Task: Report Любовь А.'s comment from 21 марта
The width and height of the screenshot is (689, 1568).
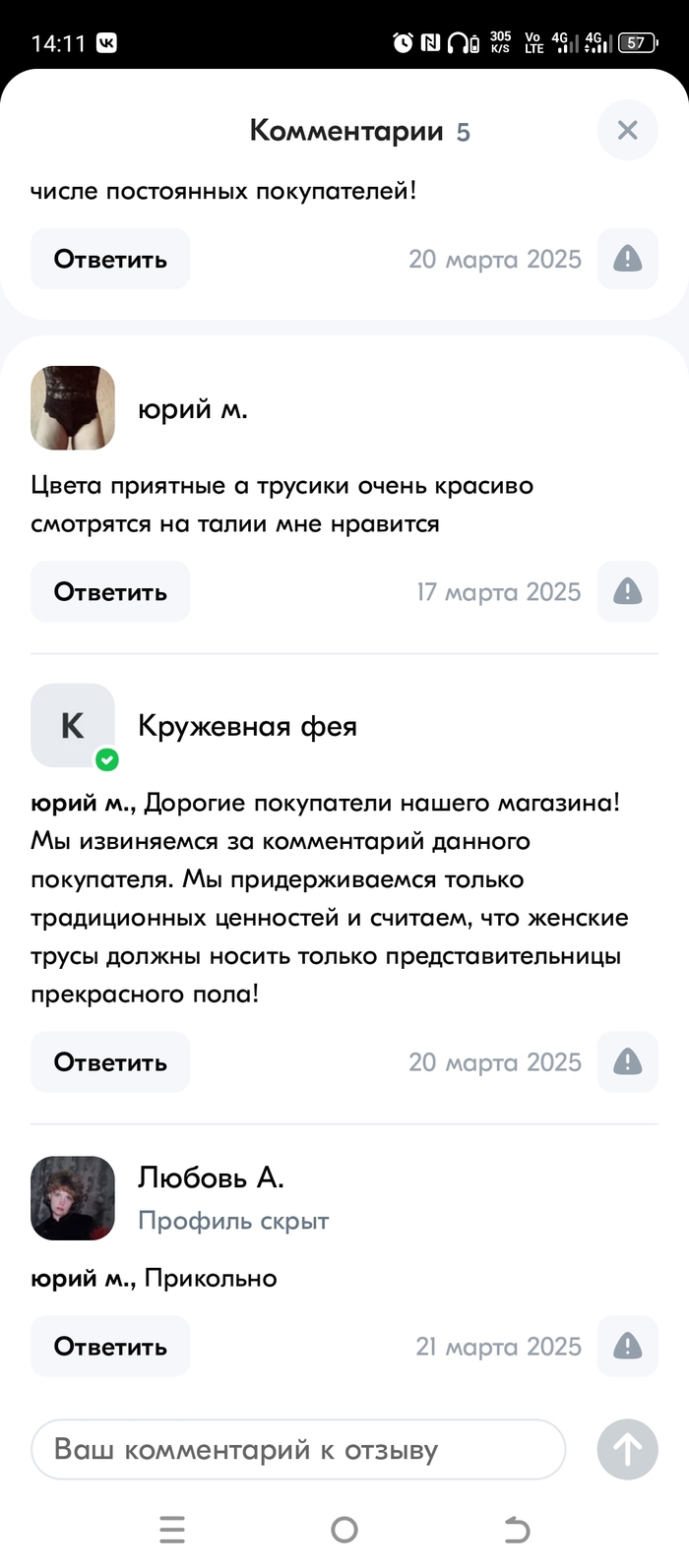Action: pos(627,1346)
